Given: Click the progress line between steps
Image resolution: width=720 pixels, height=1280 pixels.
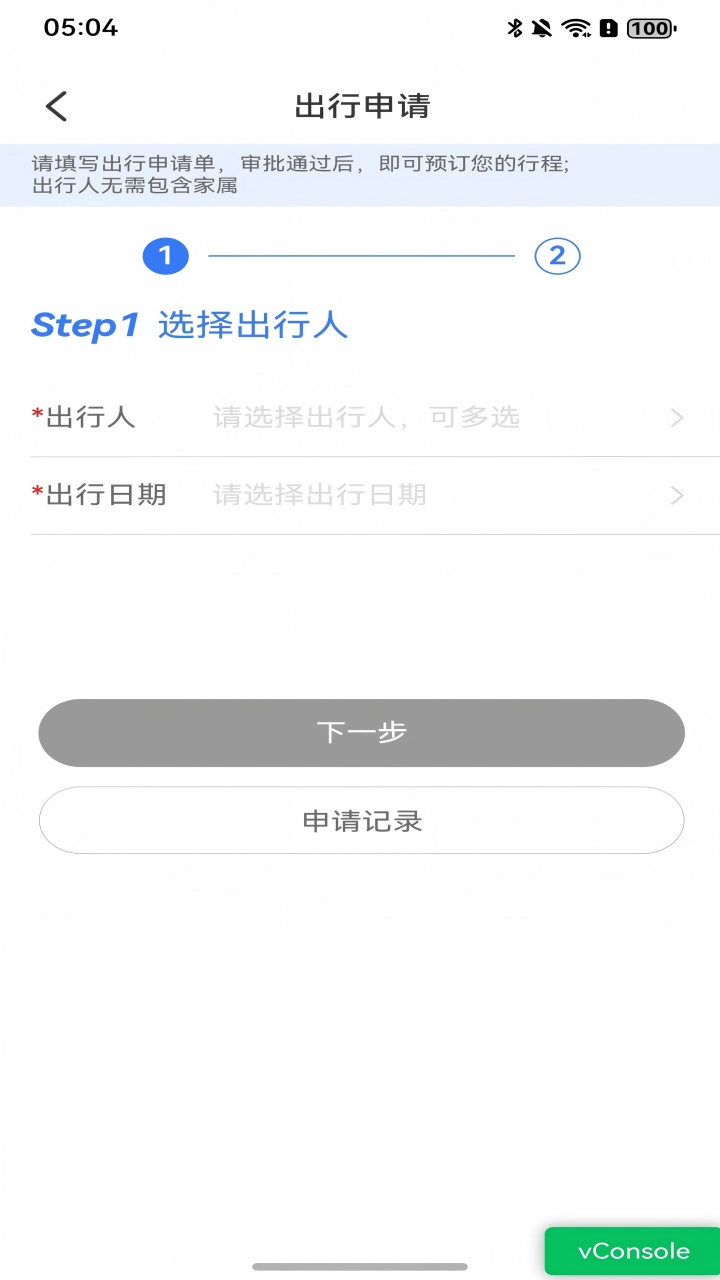Looking at the screenshot, I should [360, 255].
